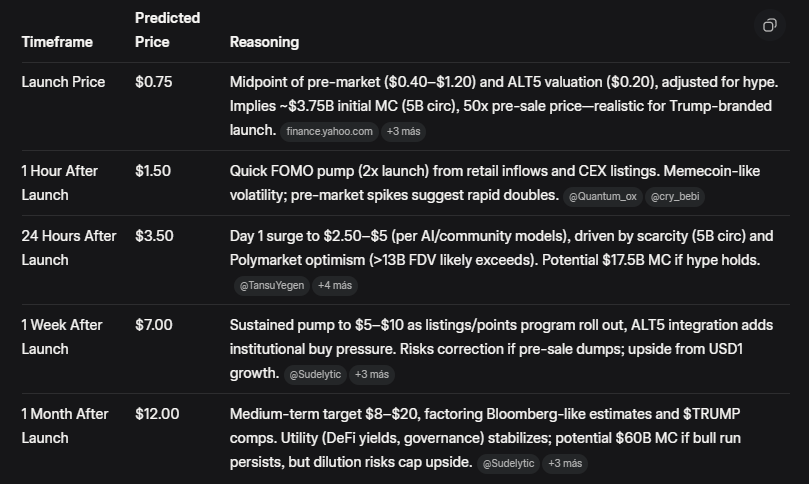Show the "+4 más" additional sources
Screen dimensions: 809x484
coord(335,286)
